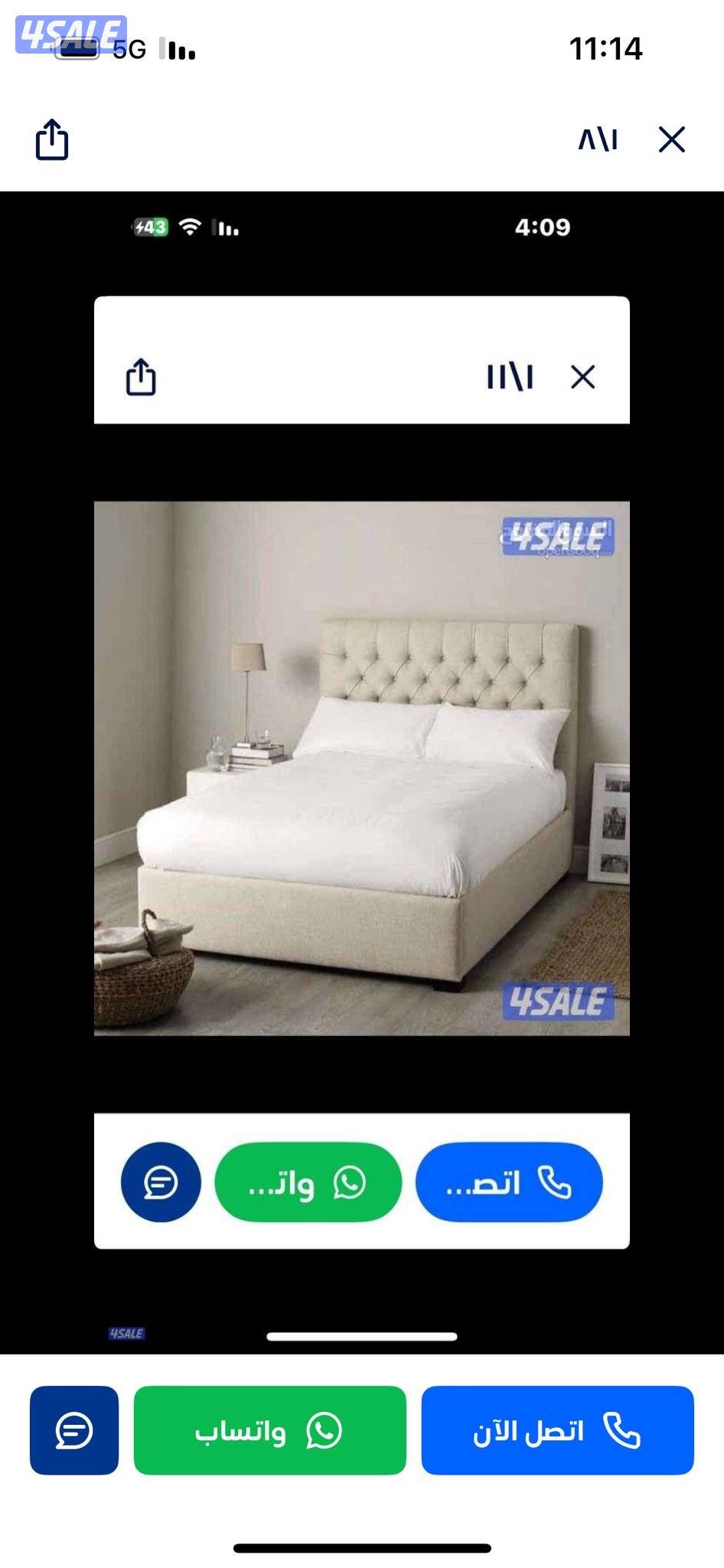Screen dimensions: 724x1568
Task: Tap the home indicator bar at screen bottom
Action: [x=362, y=1546]
